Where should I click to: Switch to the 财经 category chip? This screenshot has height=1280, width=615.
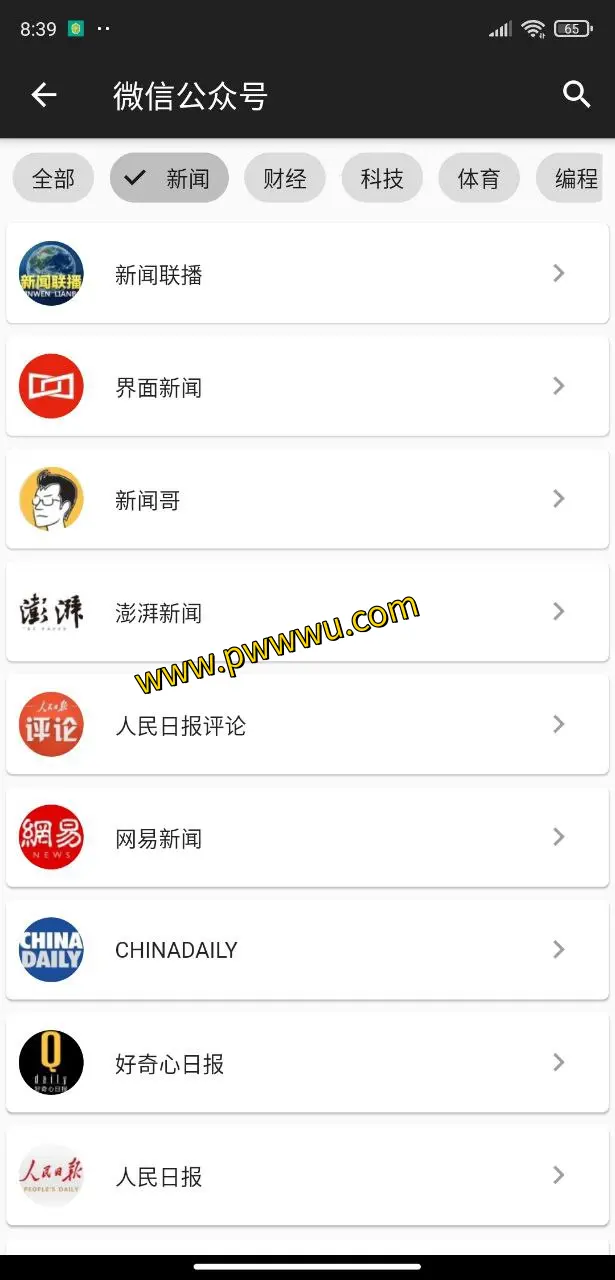[284, 179]
